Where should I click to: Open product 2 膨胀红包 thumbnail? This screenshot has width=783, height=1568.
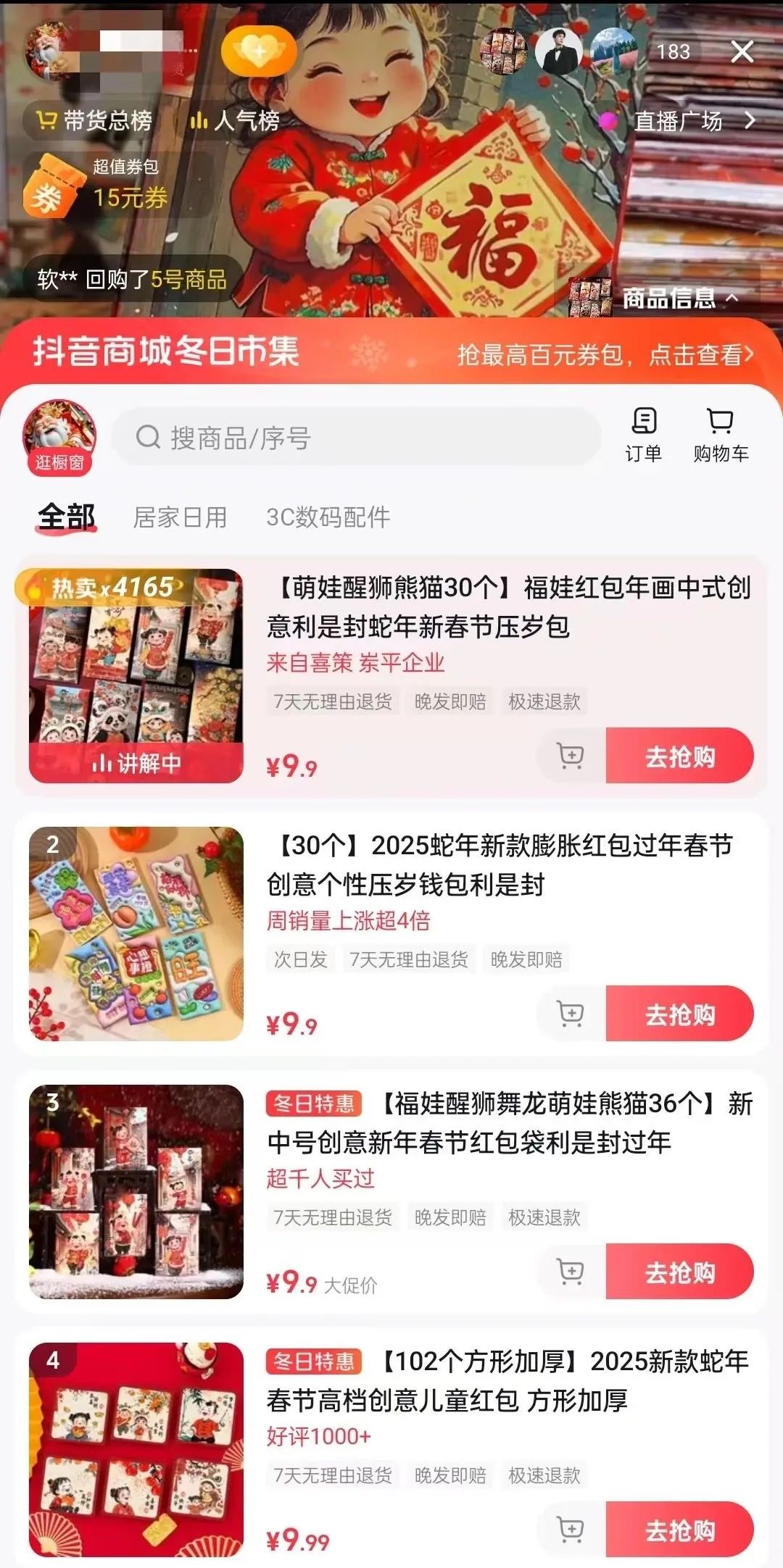point(136,933)
